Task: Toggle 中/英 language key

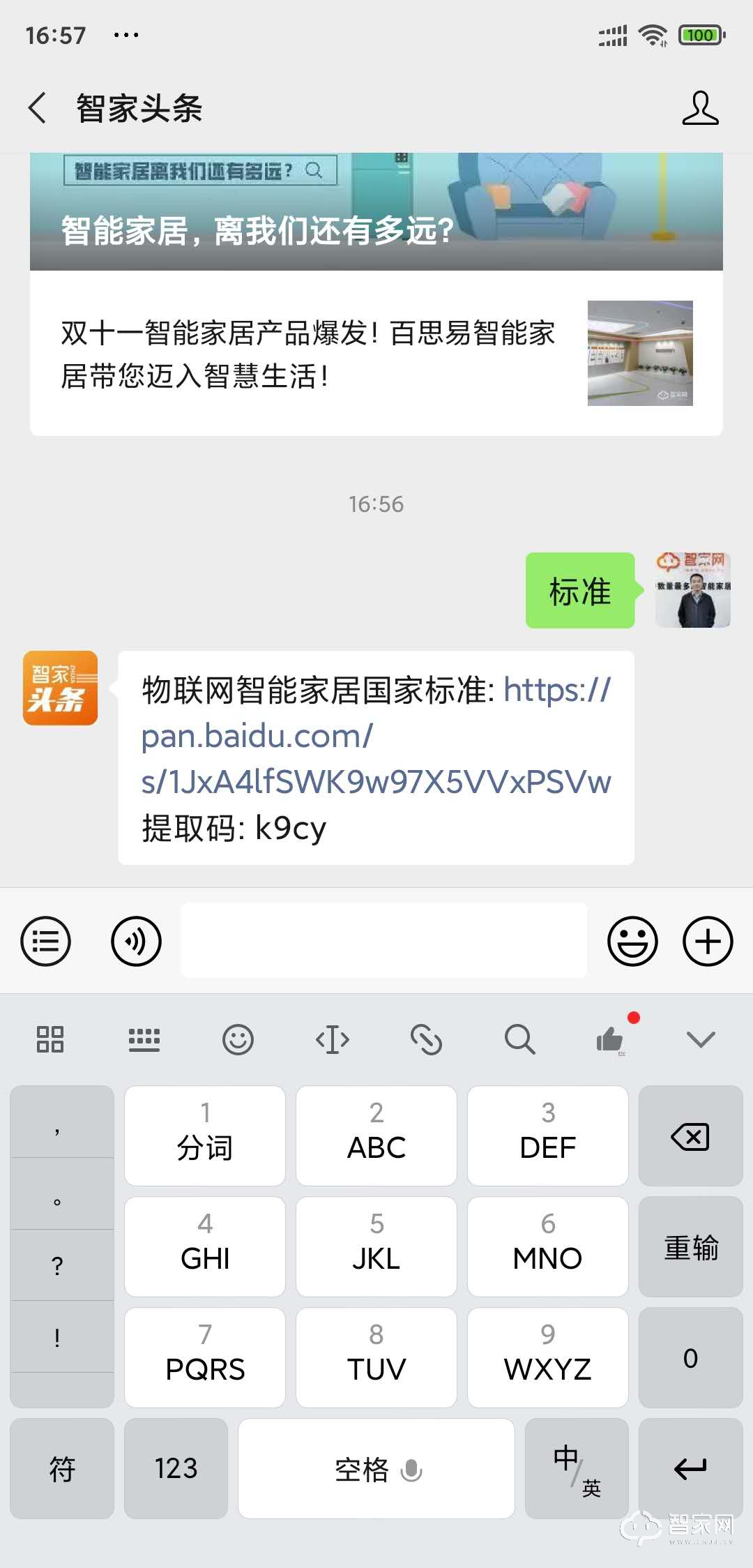Action: coord(576,1468)
